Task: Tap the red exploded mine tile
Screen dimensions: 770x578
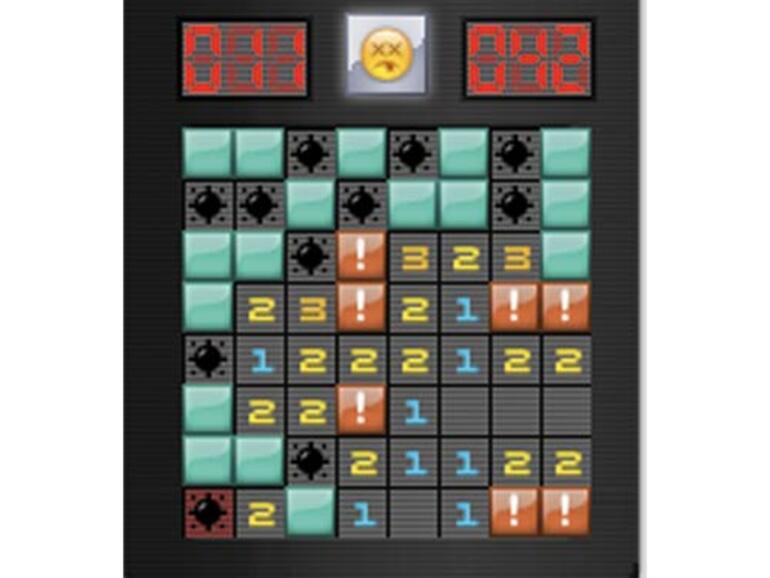Action: click(207, 512)
